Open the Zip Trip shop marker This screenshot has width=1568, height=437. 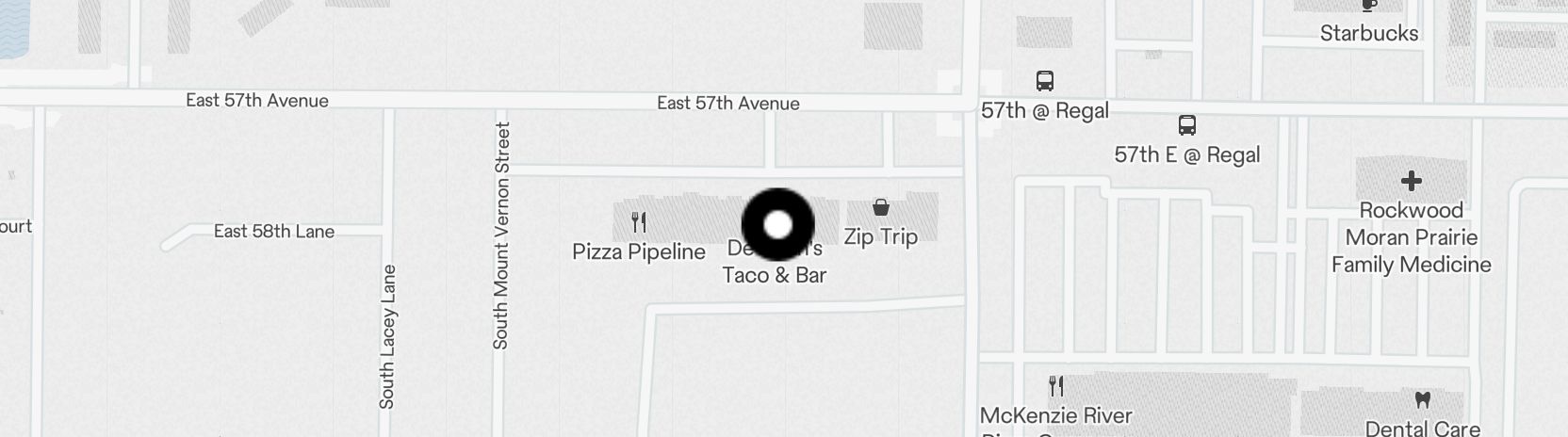point(881,208)
